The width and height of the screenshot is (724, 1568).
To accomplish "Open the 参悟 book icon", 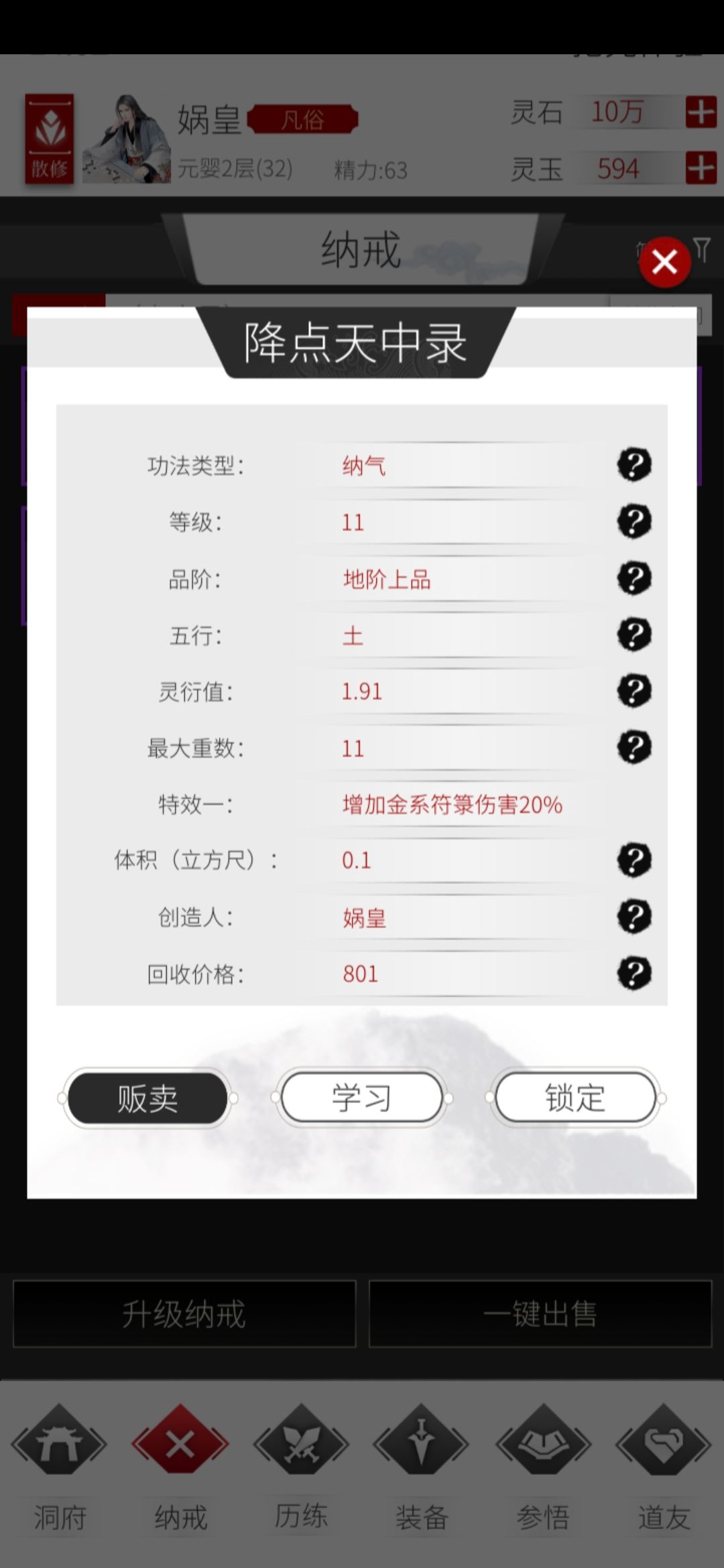I will 543,1451.
